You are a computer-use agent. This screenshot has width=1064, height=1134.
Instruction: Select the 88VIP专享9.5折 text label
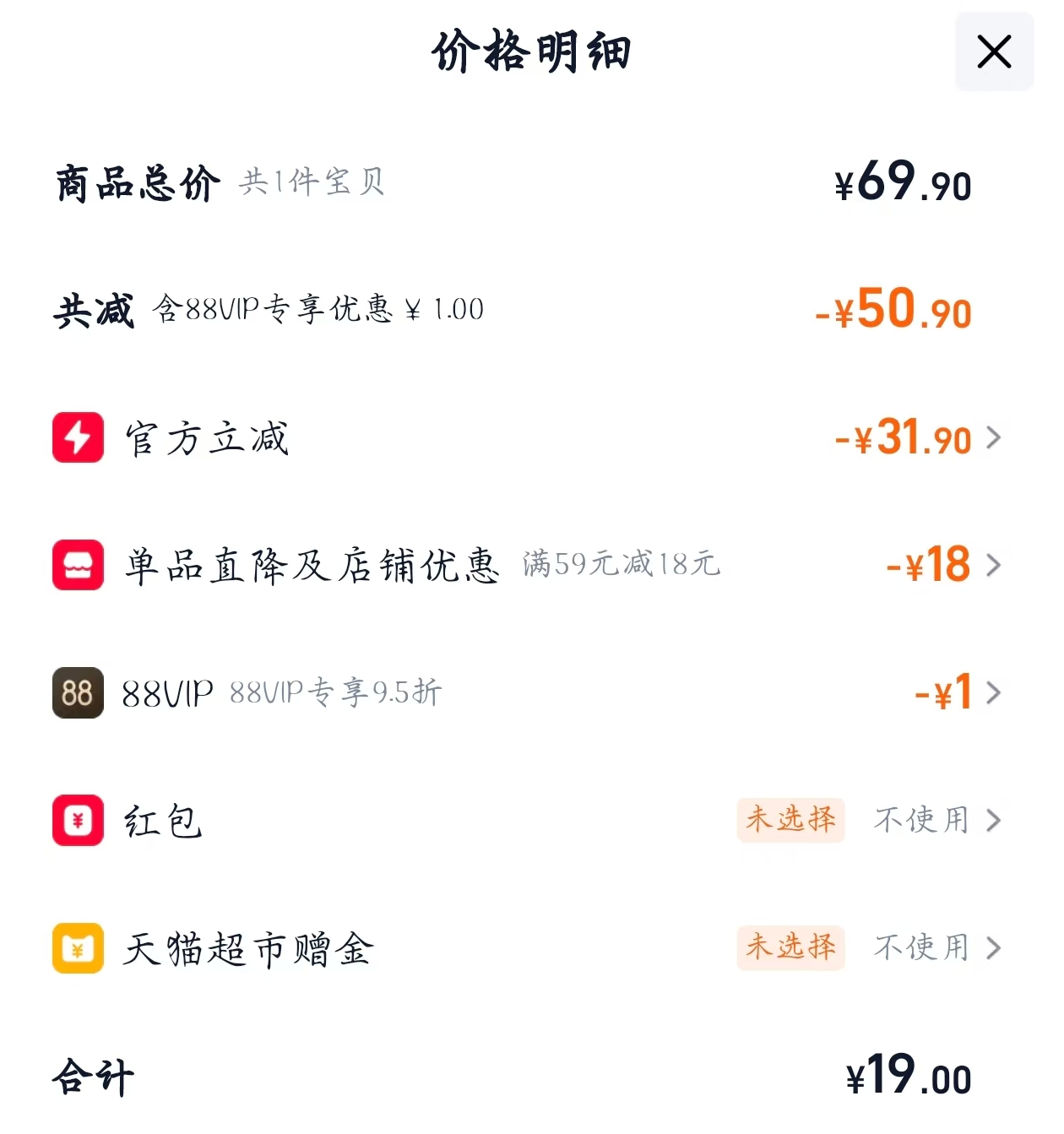click(334, 693)
